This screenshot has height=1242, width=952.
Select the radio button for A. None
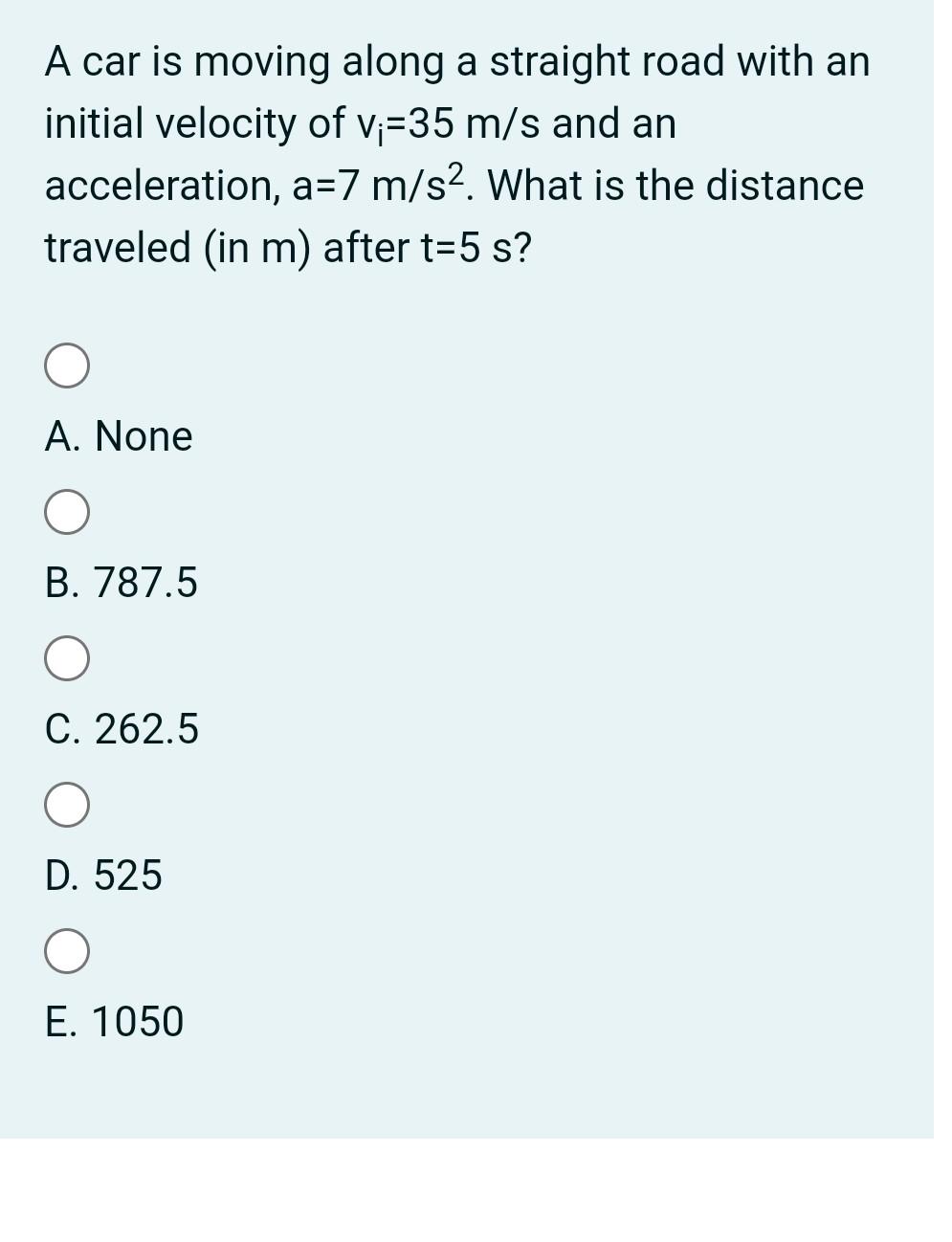point(67,366)
